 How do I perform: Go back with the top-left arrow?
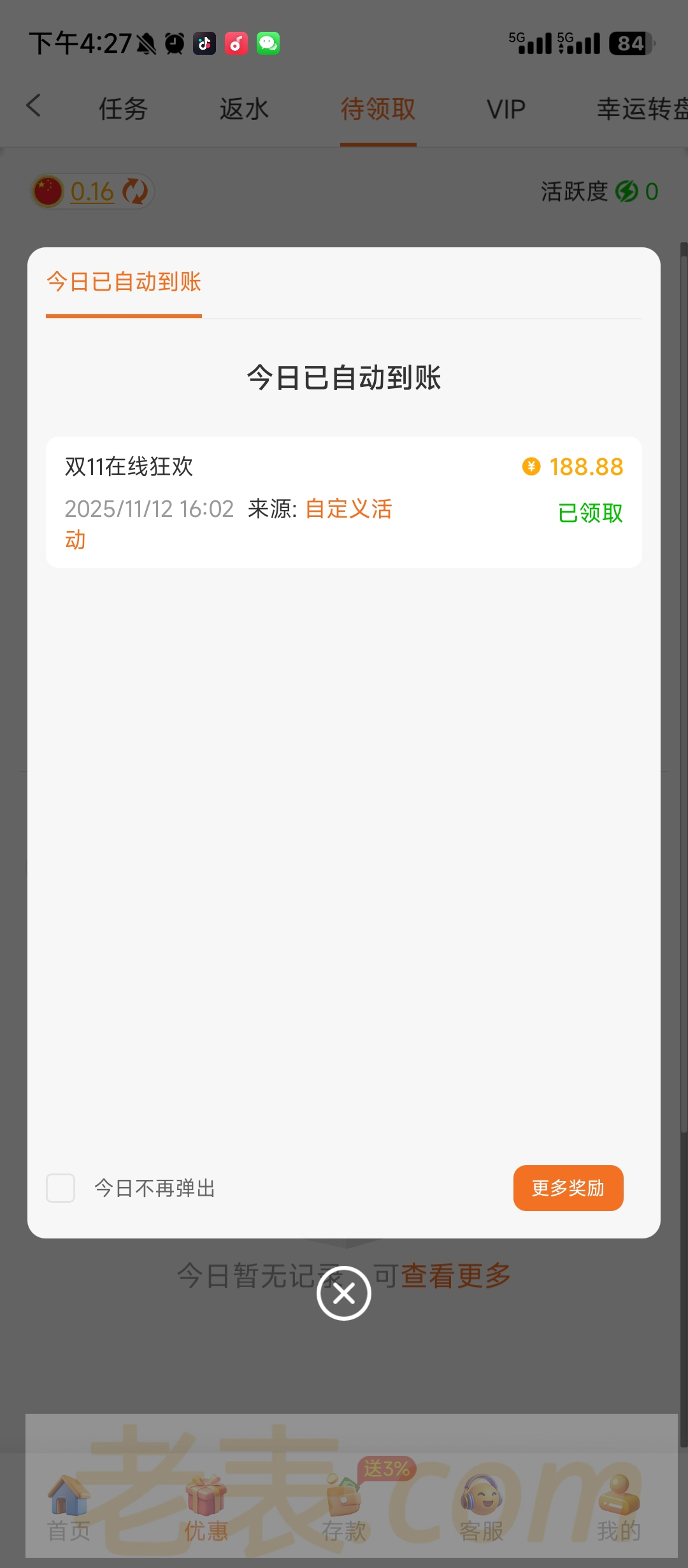(34, 106)
